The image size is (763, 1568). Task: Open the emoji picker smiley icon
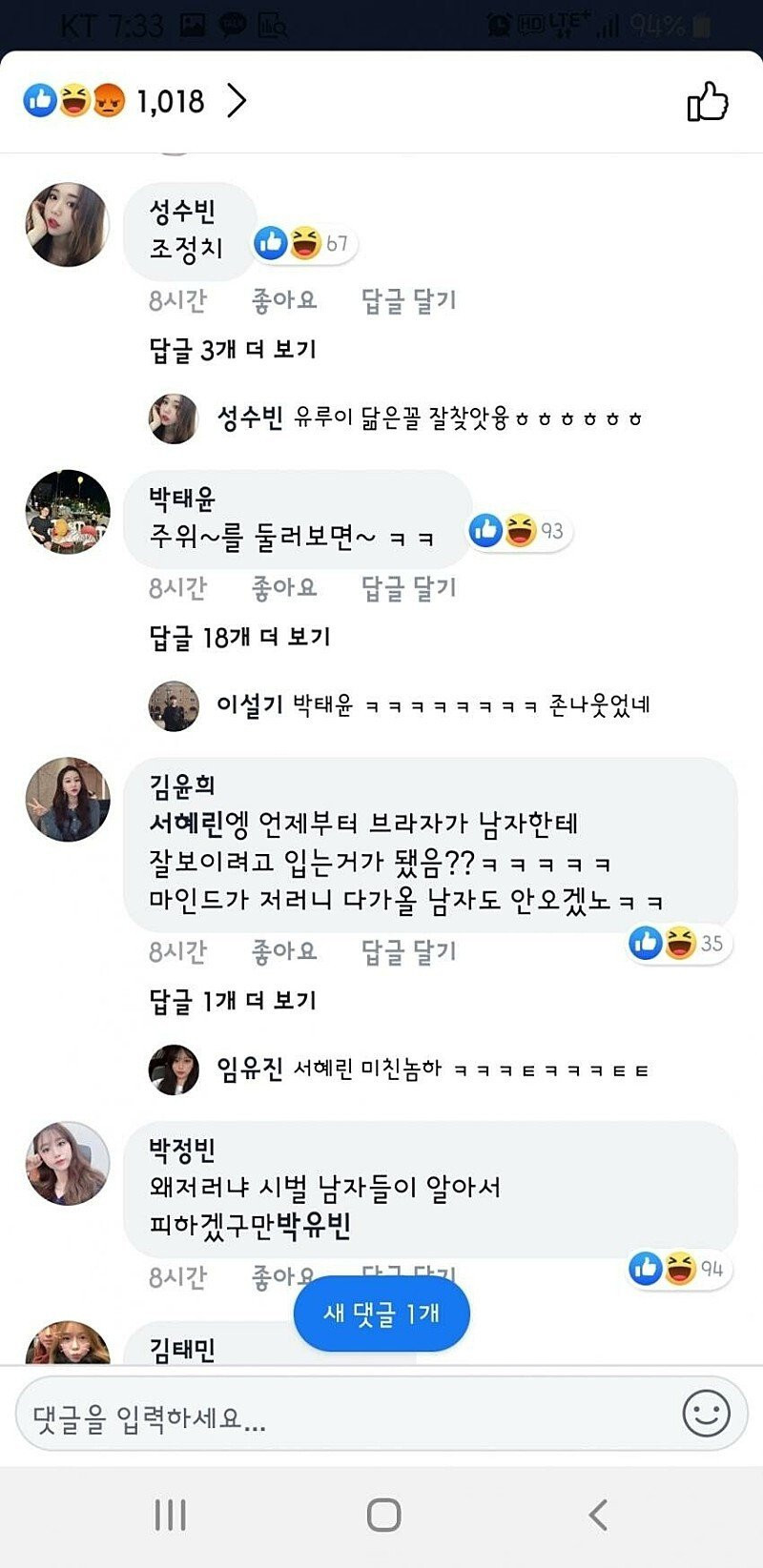[x=706, y=1414]
